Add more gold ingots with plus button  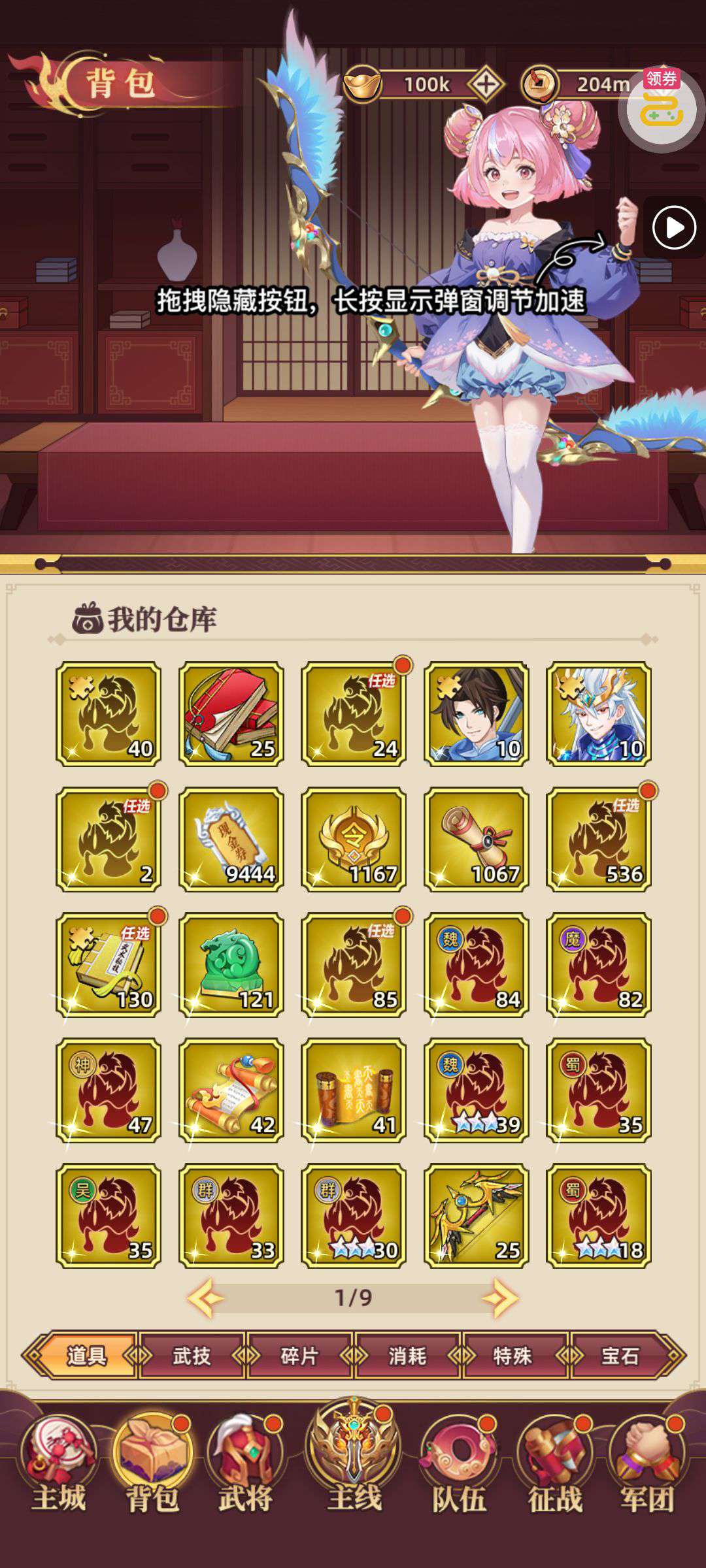pos(486,84)
